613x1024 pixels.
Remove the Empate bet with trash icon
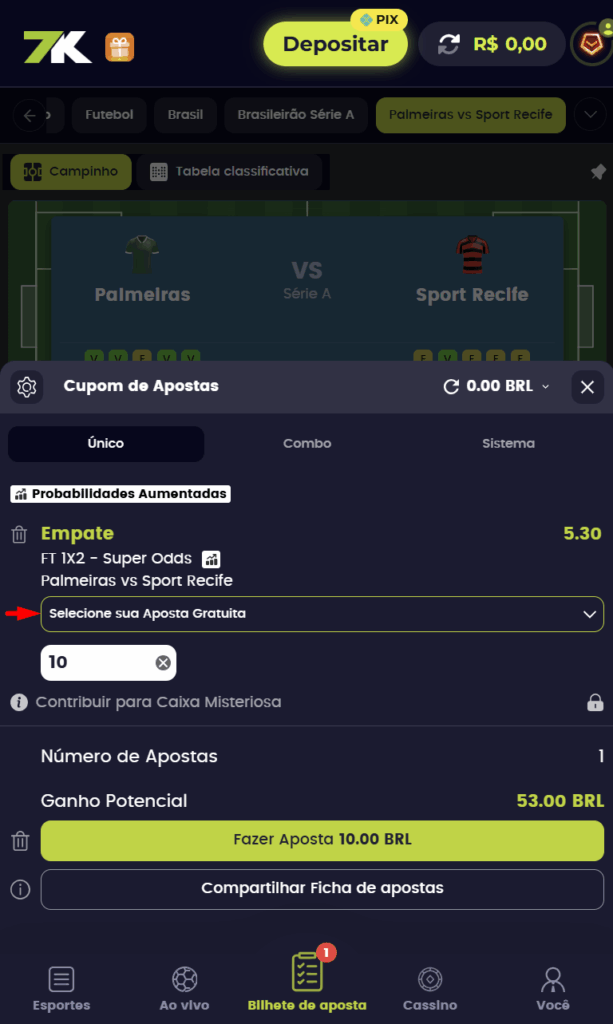point(19,535)
